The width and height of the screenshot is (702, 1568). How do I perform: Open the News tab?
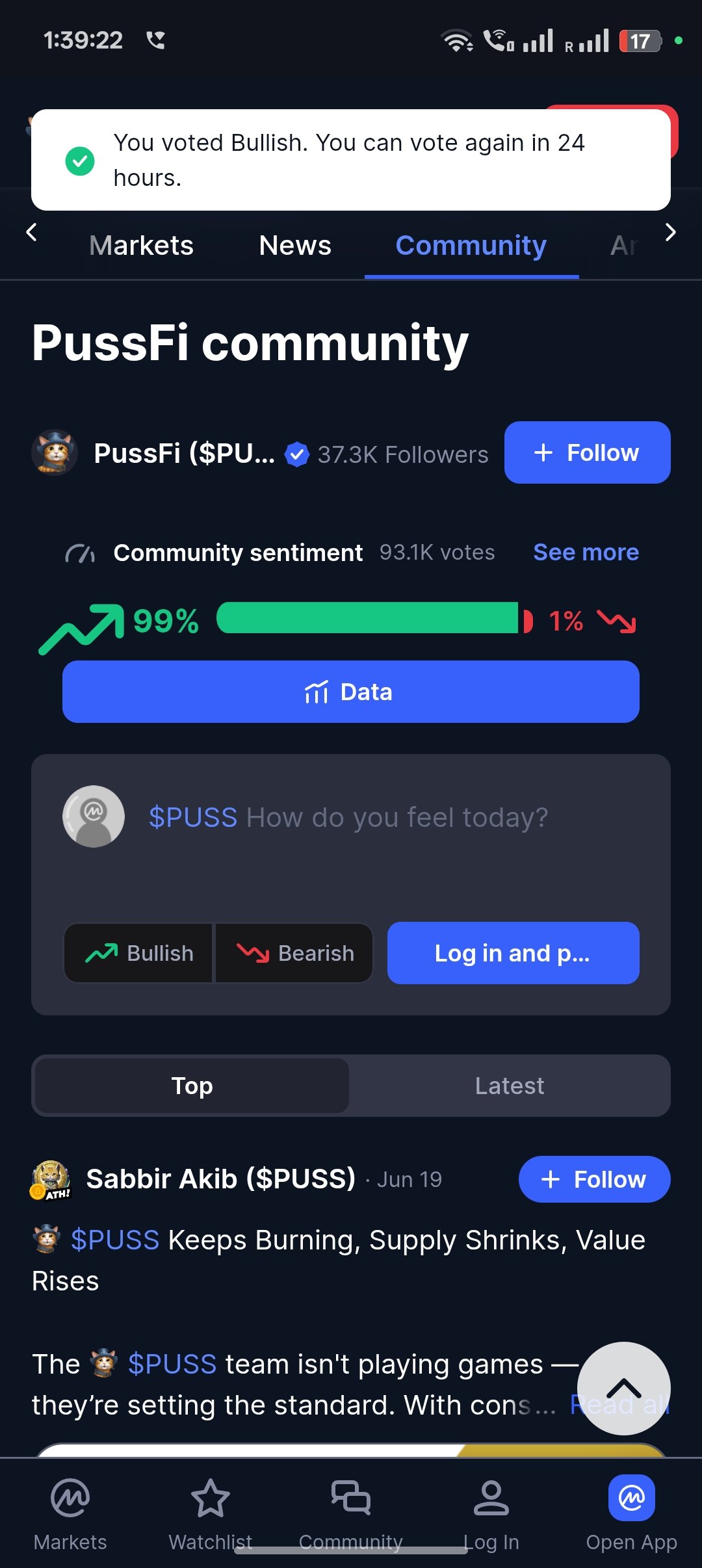pyautogui.click(x=295, y=246)
